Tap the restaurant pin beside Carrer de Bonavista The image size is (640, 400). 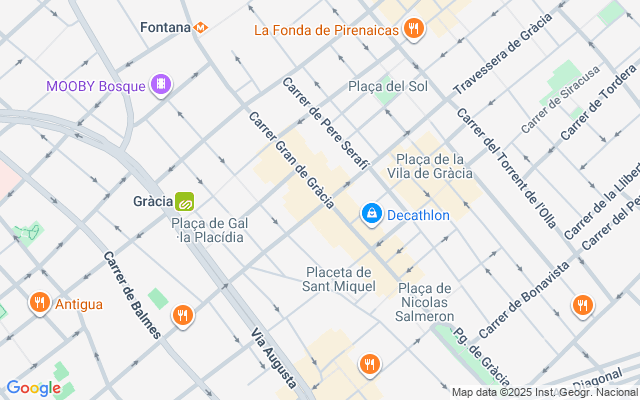[x=581, y=304]
